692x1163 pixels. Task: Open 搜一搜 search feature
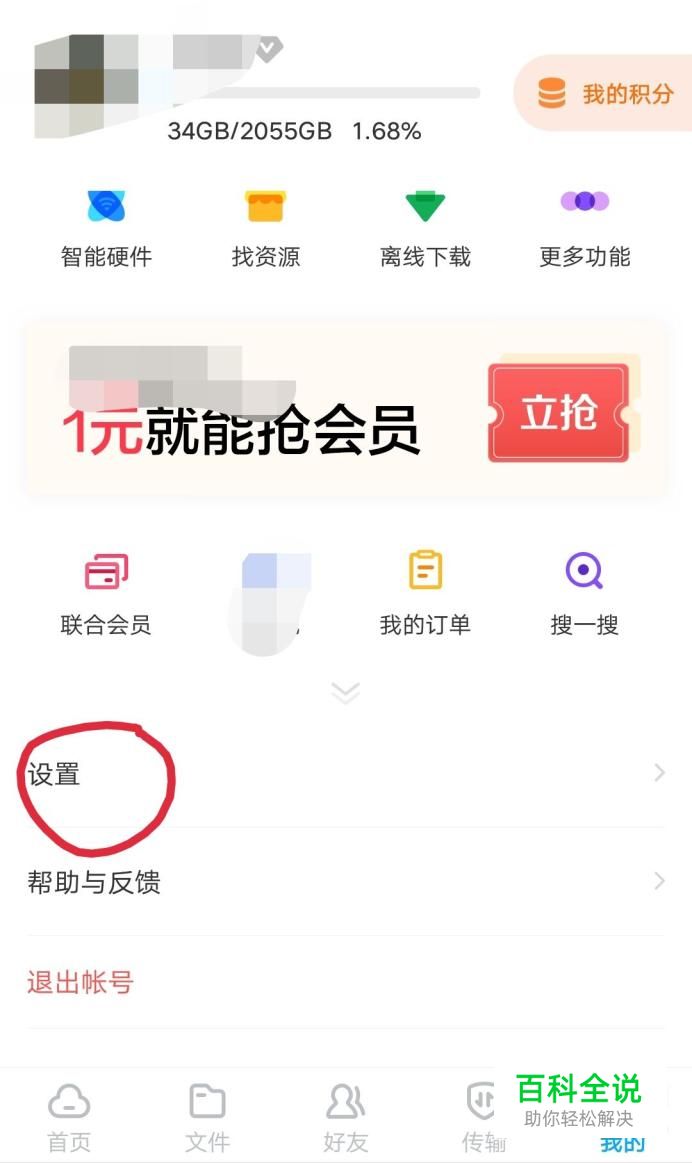click(585, 595)
